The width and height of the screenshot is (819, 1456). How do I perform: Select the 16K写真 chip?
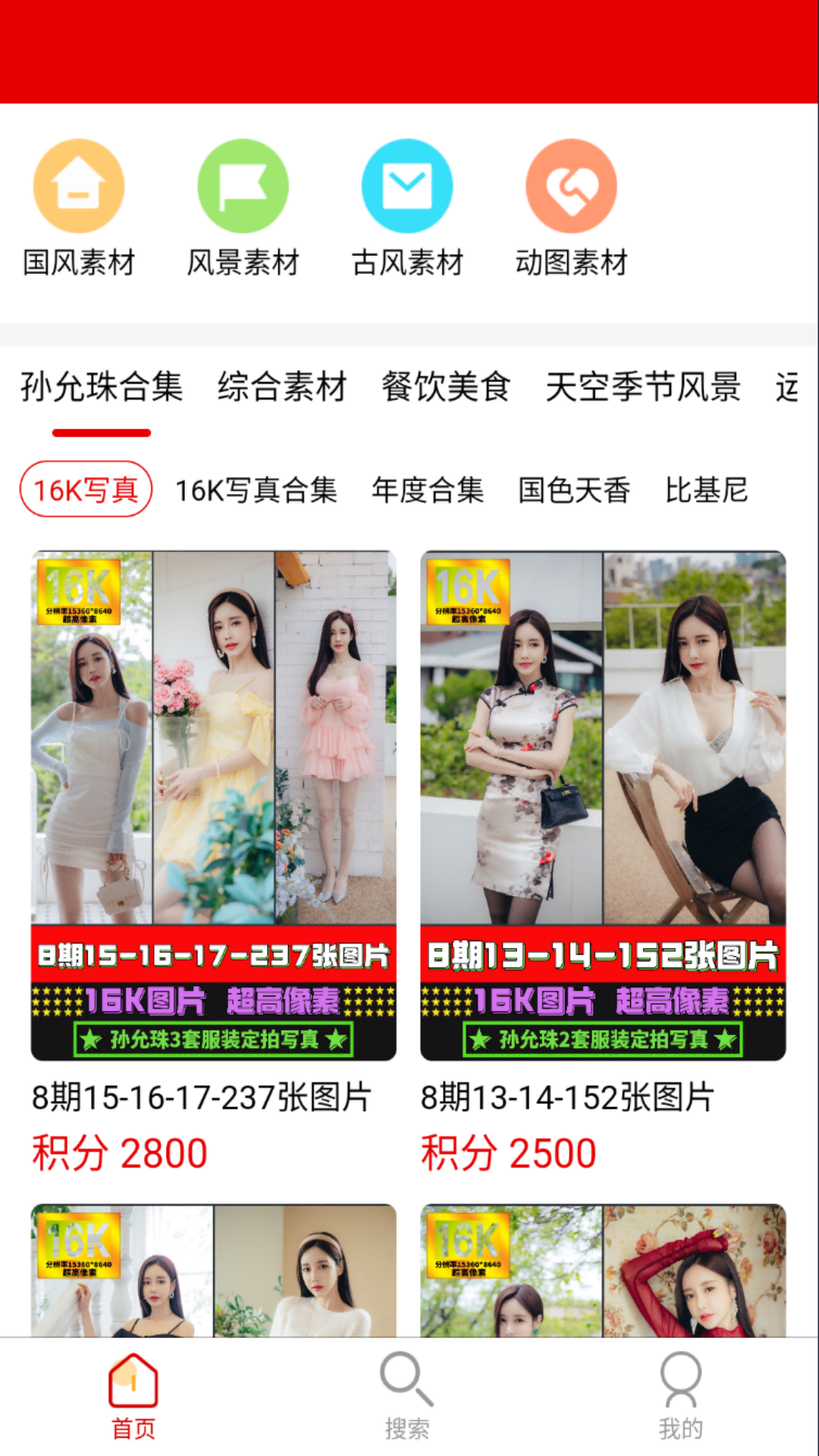point(86,490)
